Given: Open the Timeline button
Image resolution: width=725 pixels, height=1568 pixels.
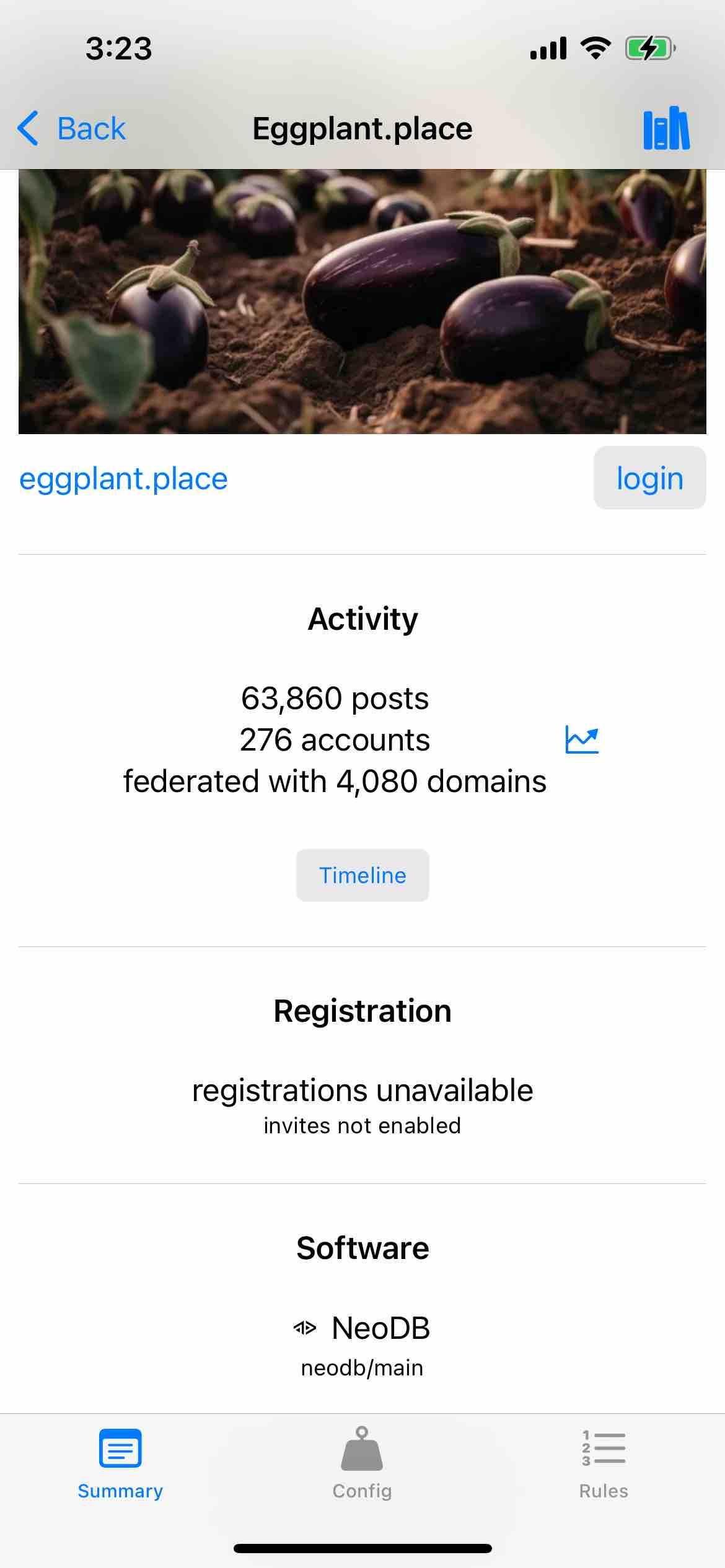Looking at the screenshot, I should click(x=362, y=875).
